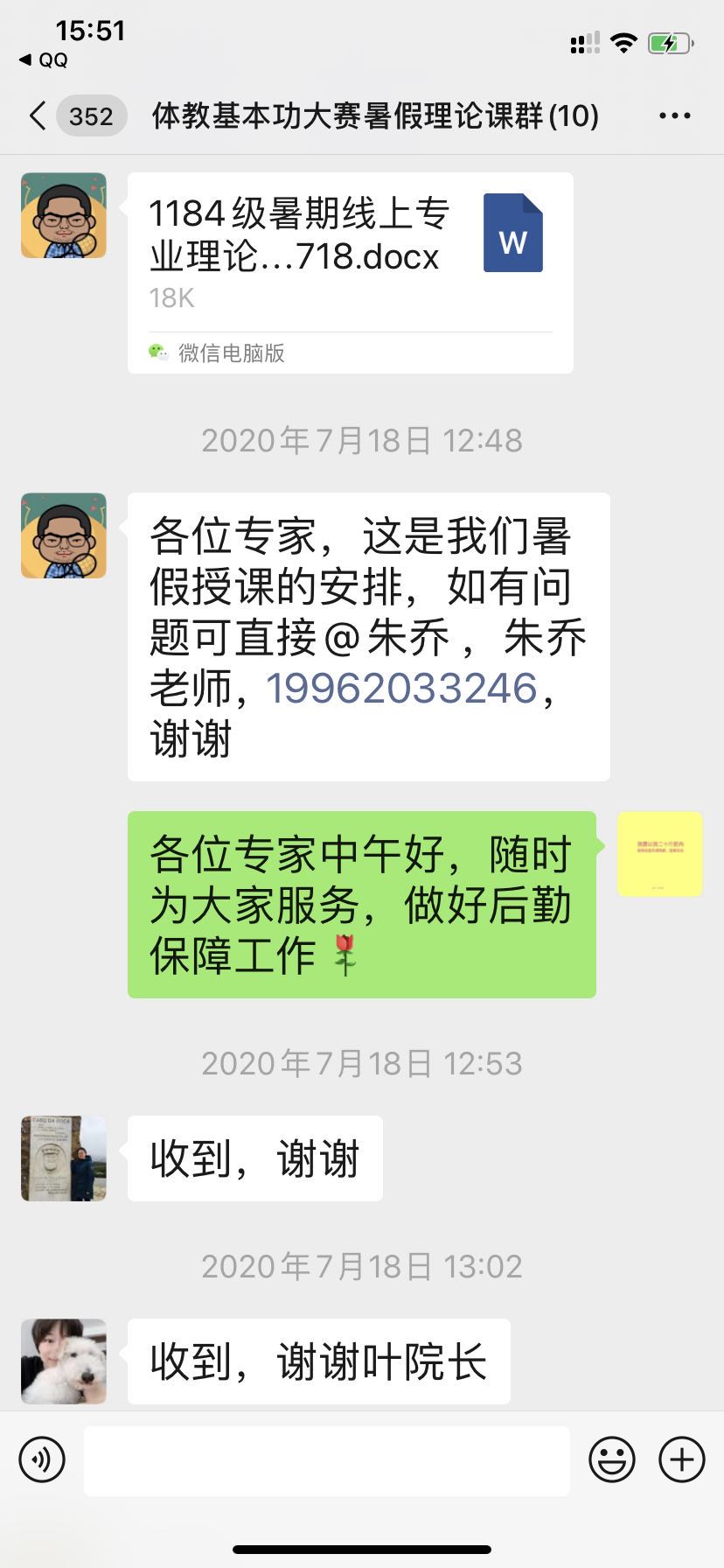Return to QQ via status bar shortcut

coord(44,60)
